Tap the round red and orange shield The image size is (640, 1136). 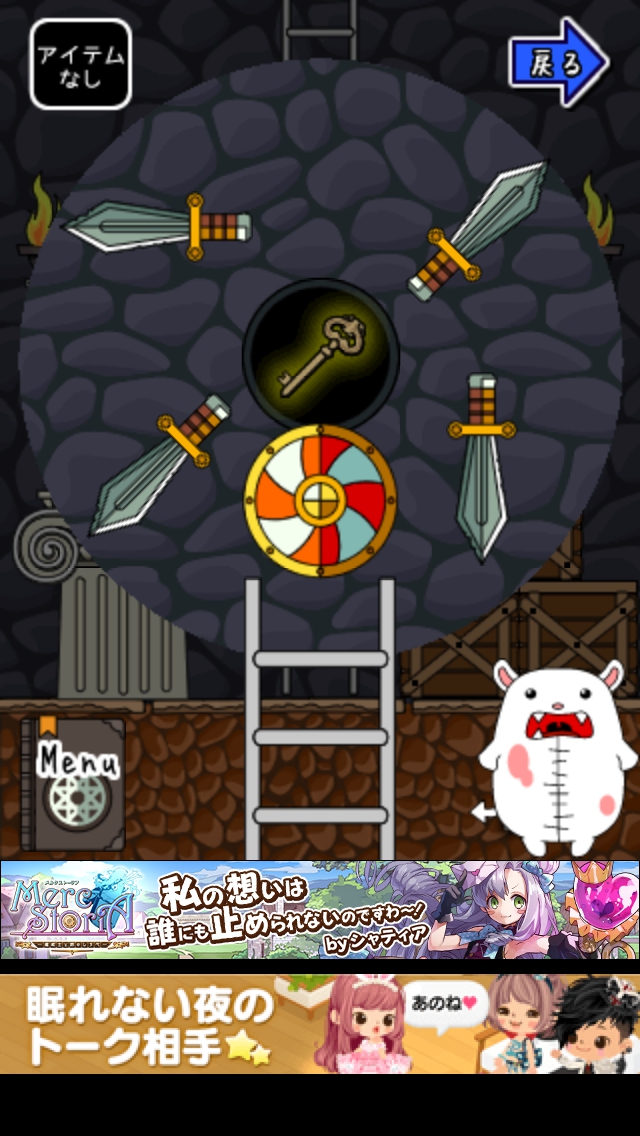(320, 498)
